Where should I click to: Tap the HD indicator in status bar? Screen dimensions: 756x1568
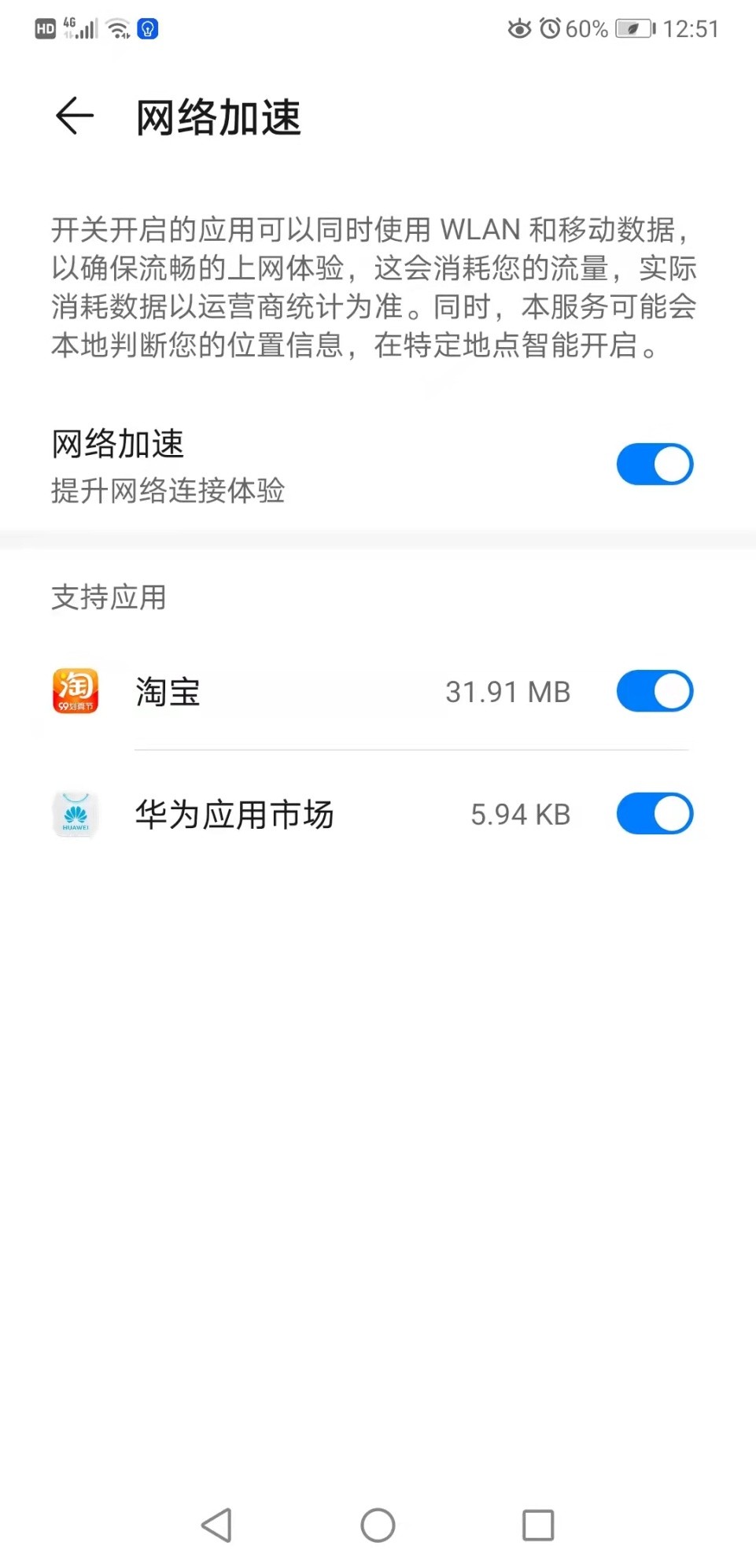point(45,29)
